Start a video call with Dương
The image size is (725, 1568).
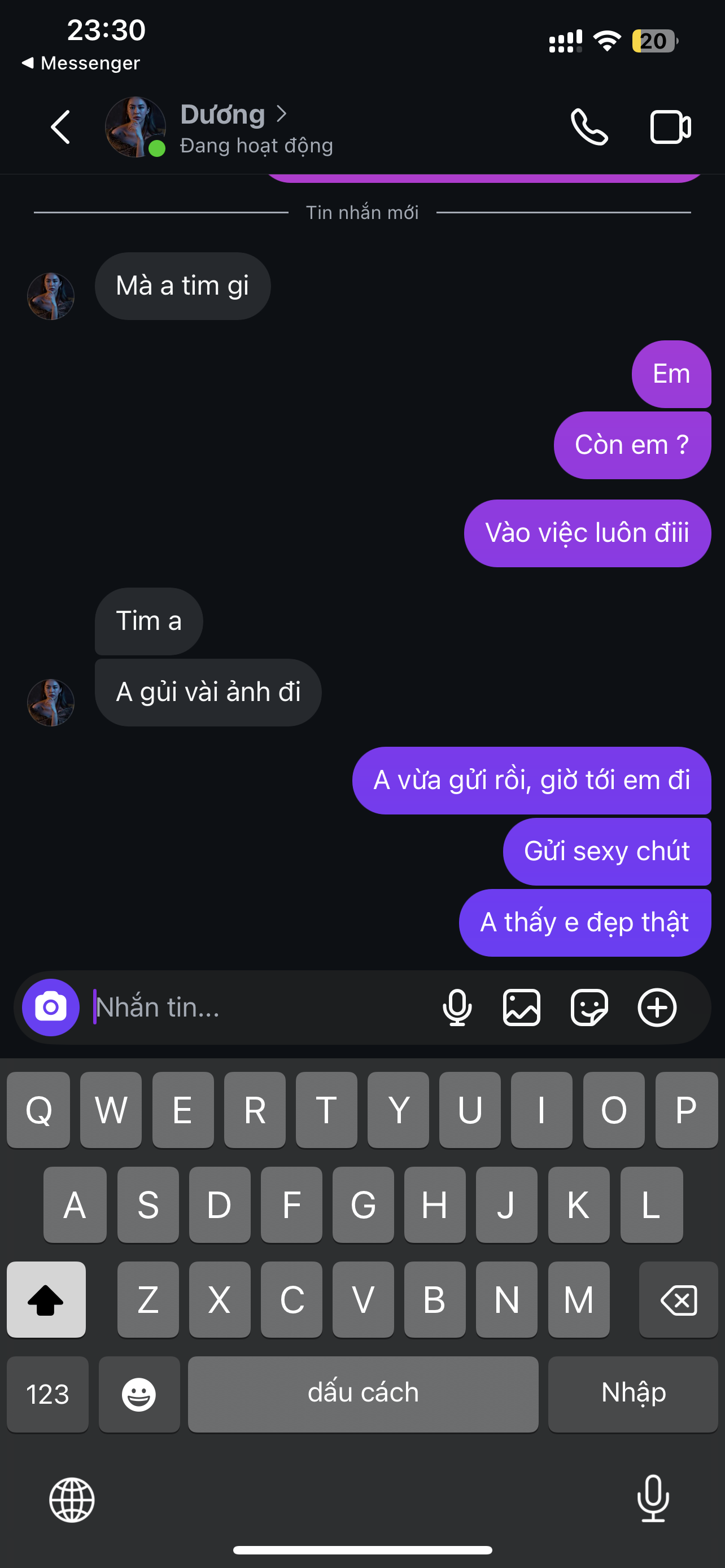(x=670, y=127)
